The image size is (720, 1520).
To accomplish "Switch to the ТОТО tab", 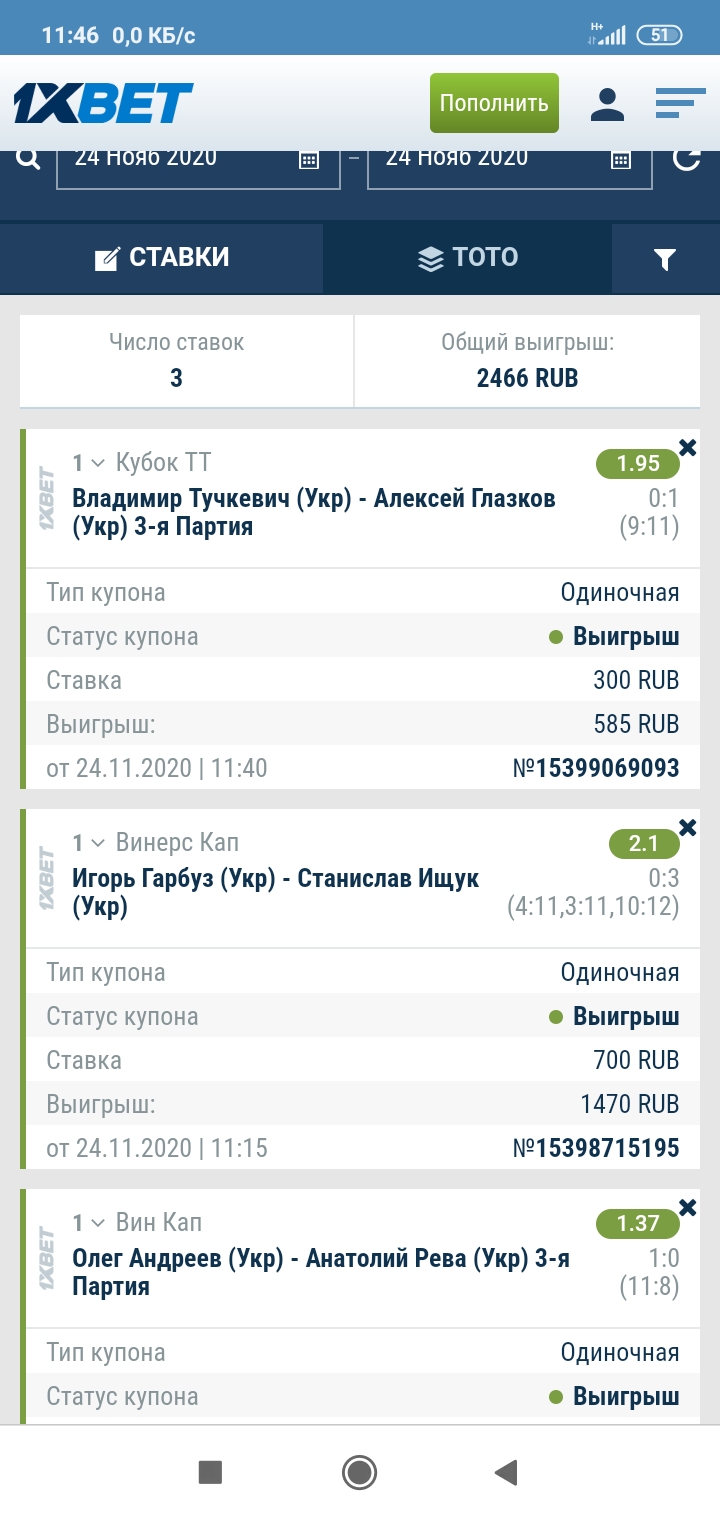I will (467, 258).
